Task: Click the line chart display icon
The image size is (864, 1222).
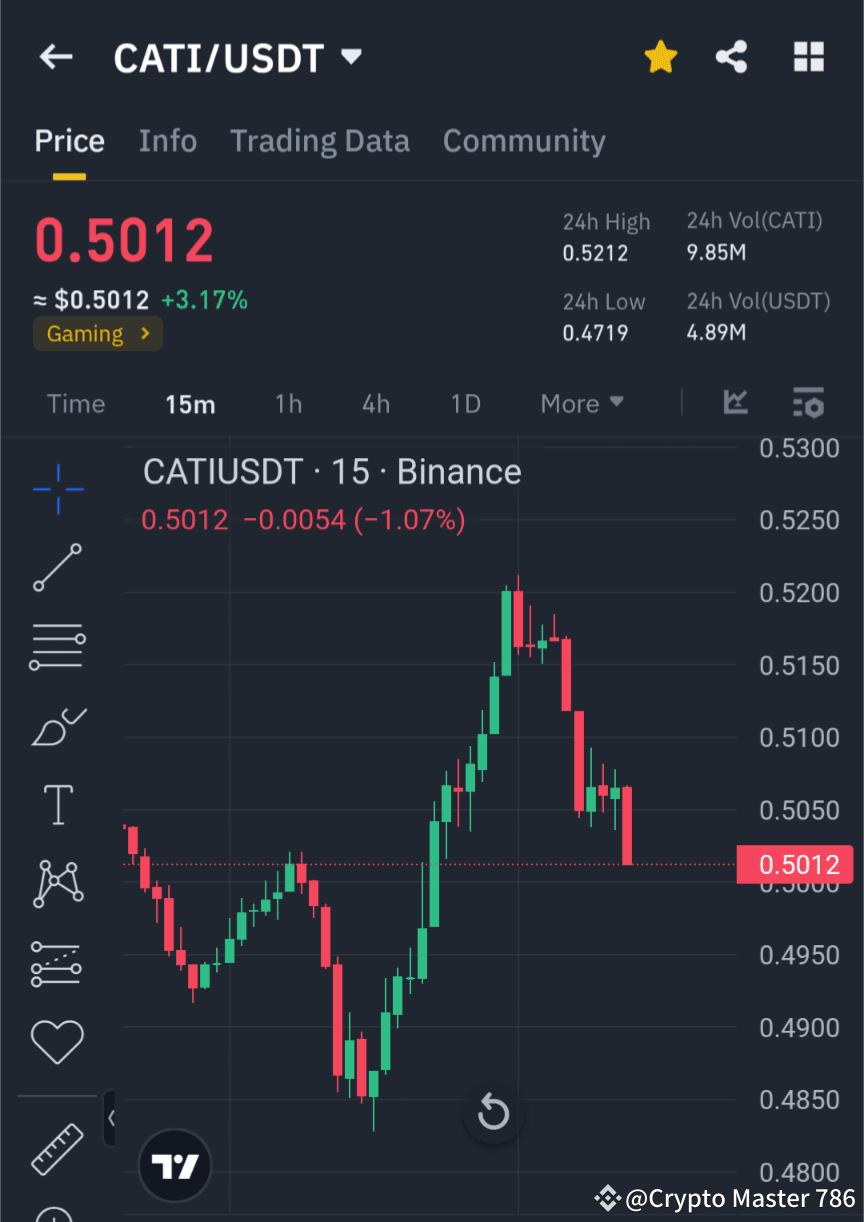Action: (735, 403)
